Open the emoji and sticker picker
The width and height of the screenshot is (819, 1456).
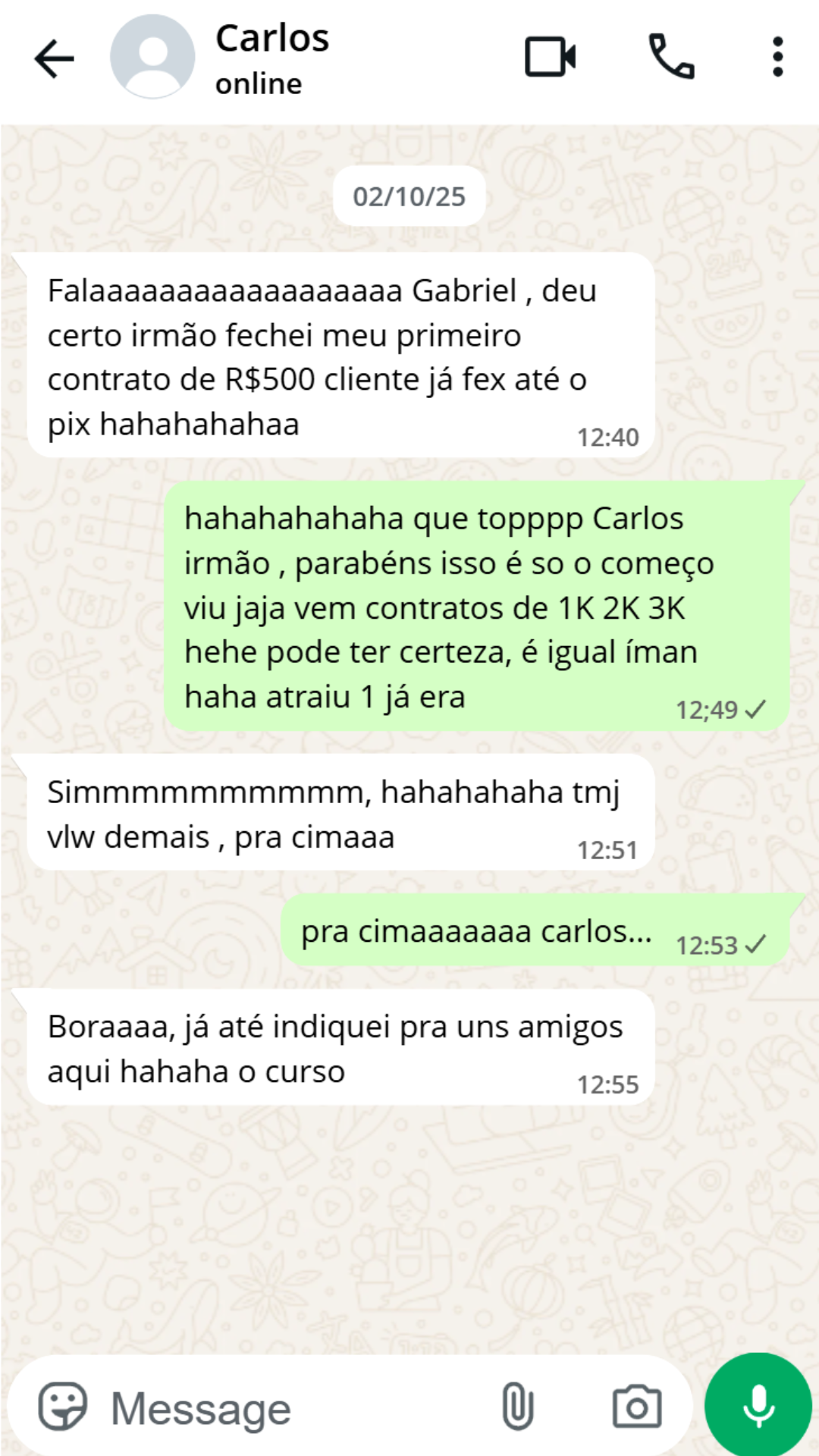(x=63, y=1407)
